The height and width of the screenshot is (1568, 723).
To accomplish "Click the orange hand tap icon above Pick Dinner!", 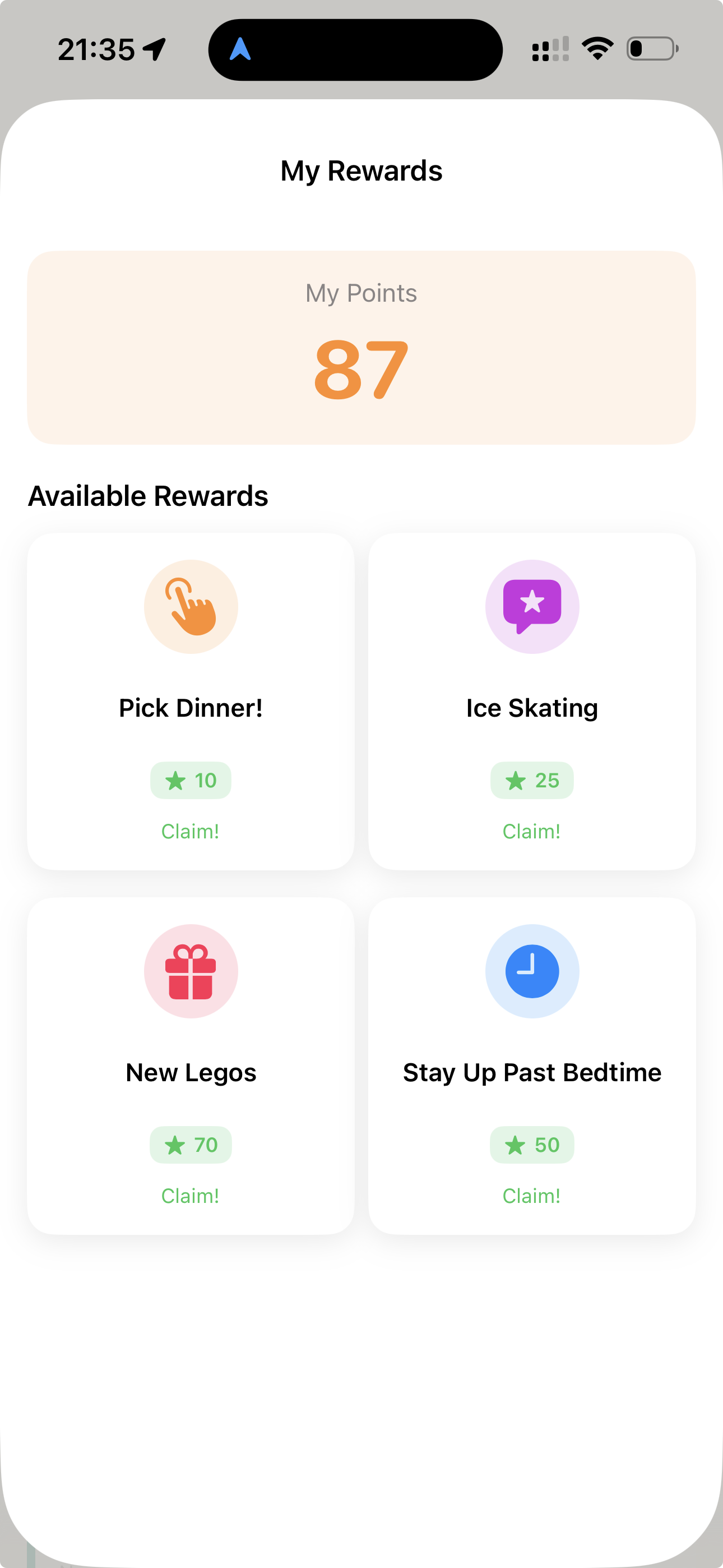I will tap(191, 606).
